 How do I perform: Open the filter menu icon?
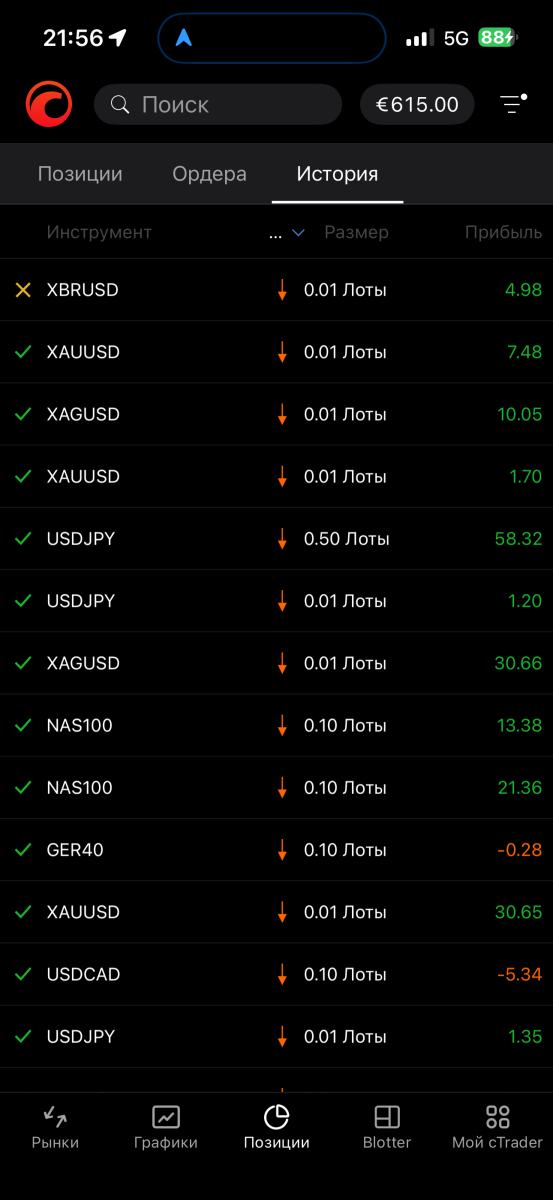tap(513, 104)
